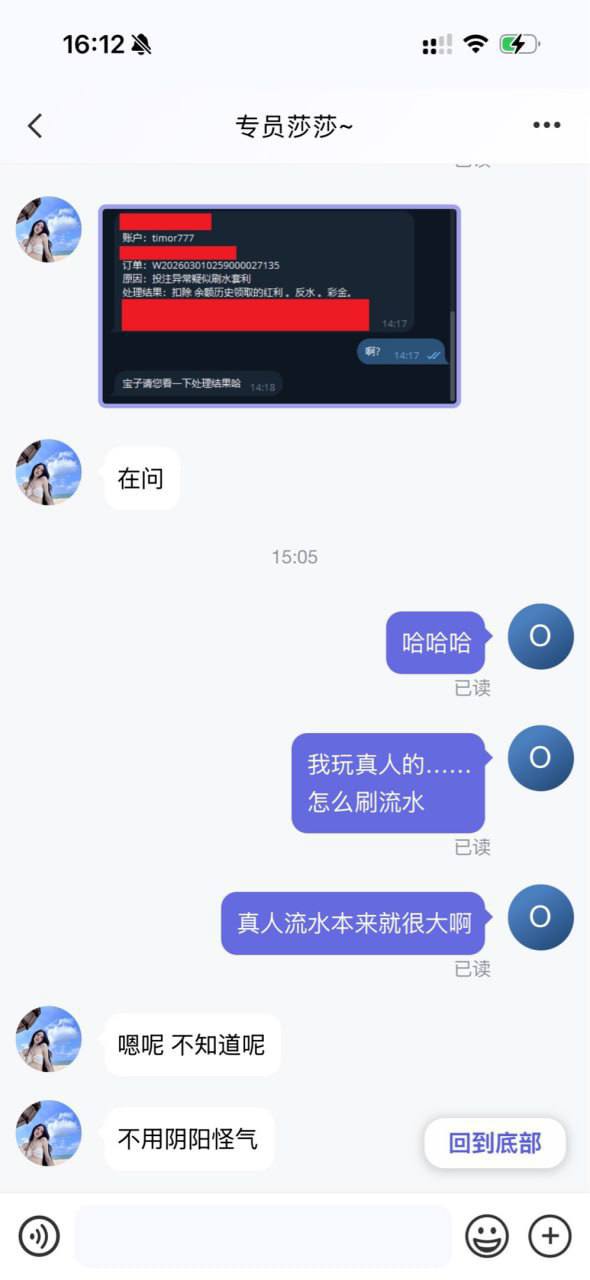The width and height of the screenshot is (590, 1280).
Task: View the profile avatar beside 在问
Action: pos(49,472)
